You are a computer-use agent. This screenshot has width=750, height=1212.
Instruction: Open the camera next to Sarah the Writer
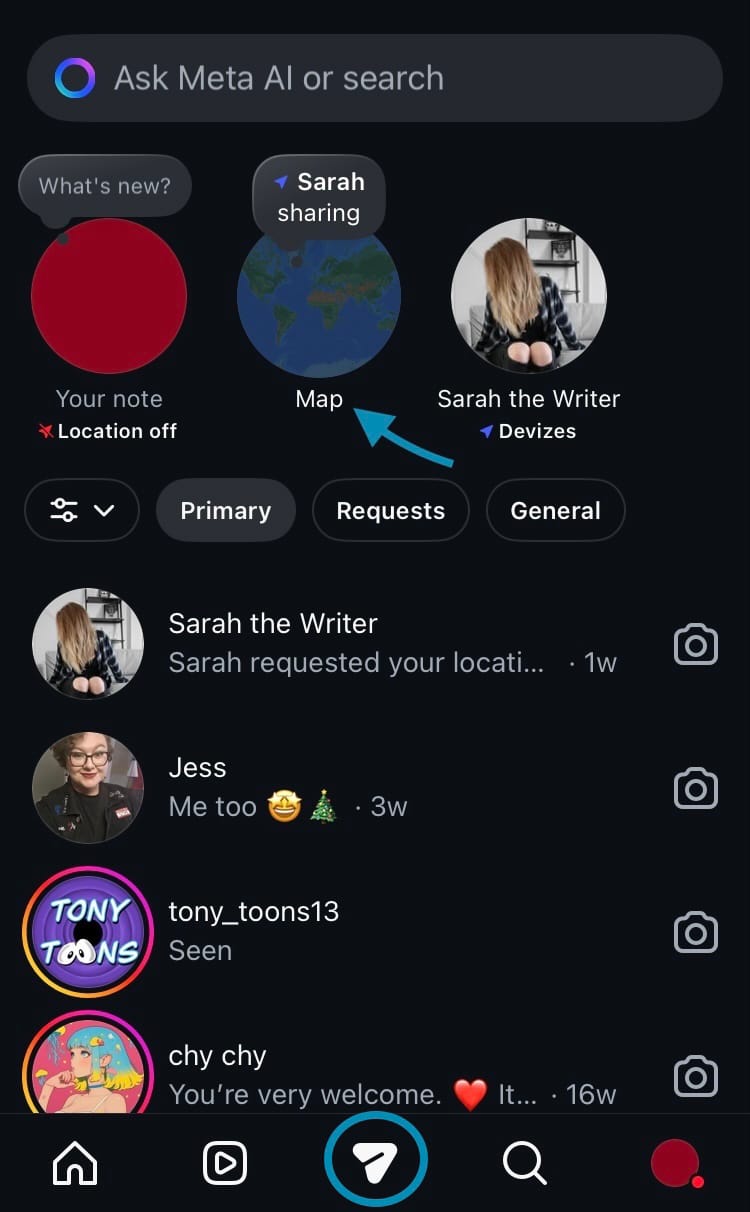[x=695, y=644]
